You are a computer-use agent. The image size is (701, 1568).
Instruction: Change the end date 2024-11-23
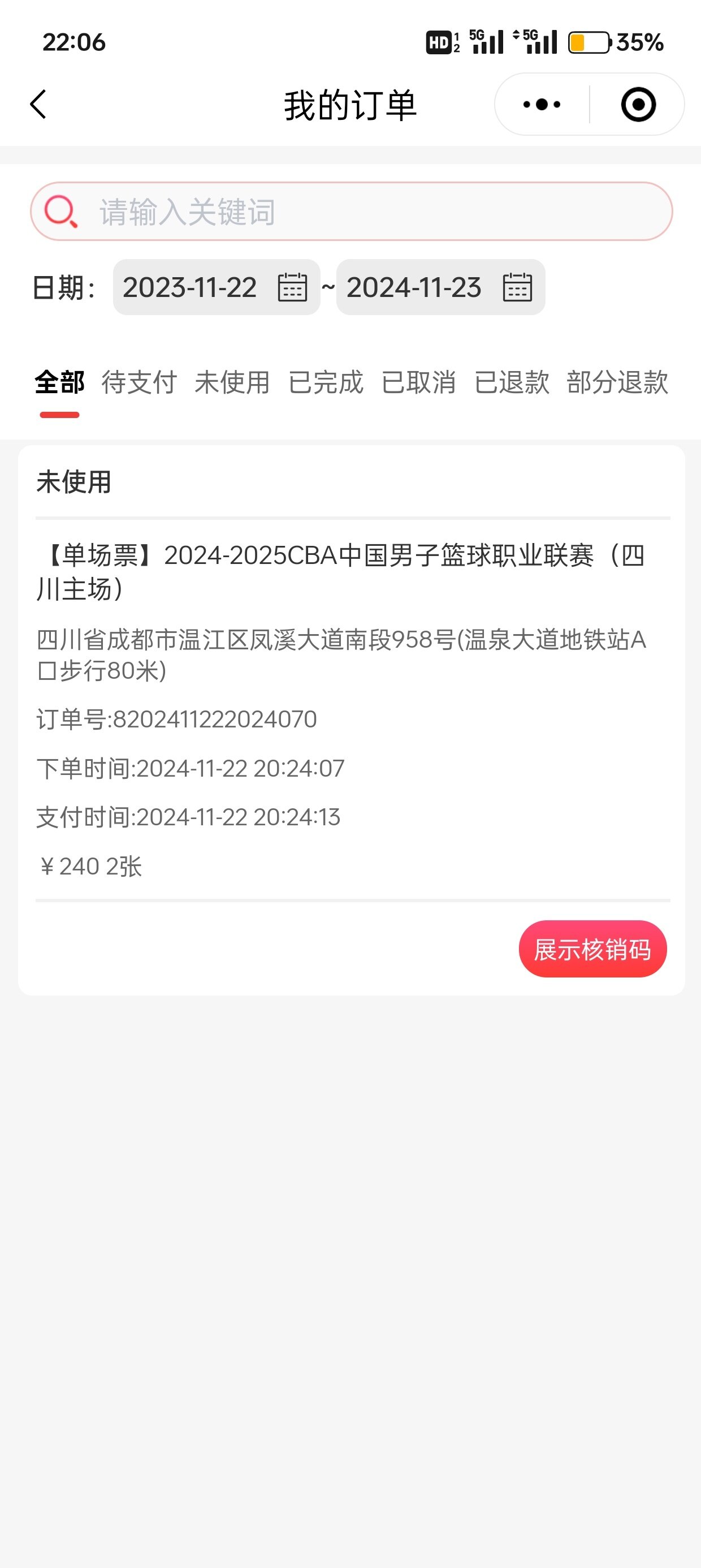click(440, 287)
